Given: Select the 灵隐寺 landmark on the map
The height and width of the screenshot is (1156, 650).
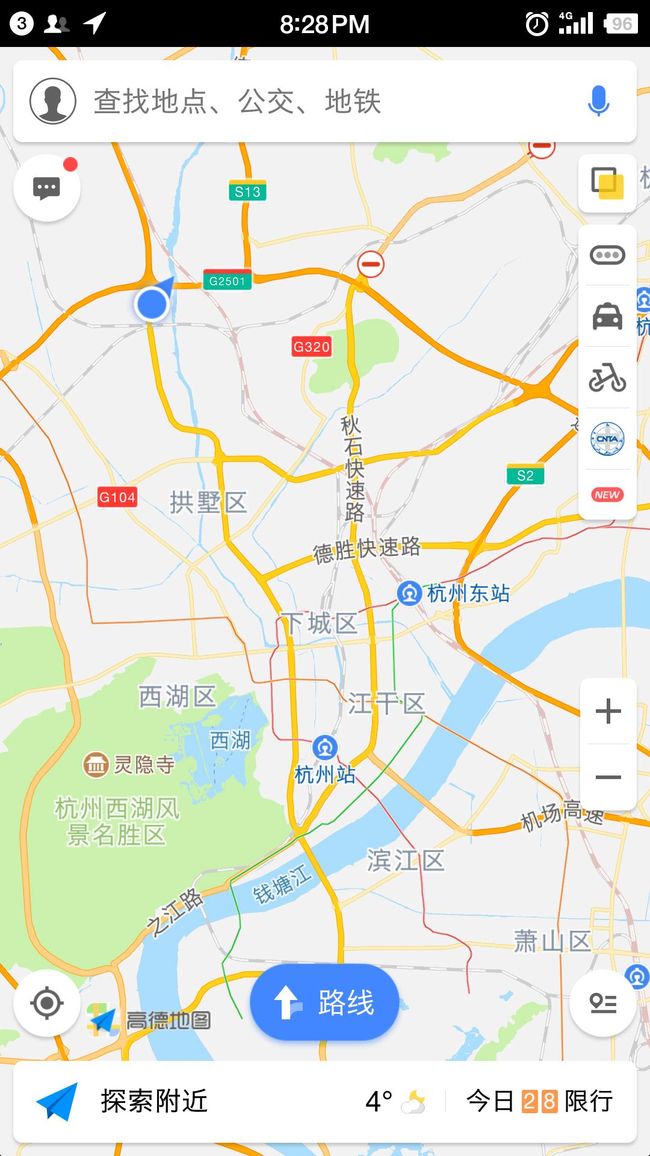Looking at the screenshot, I should click(129, 765).
